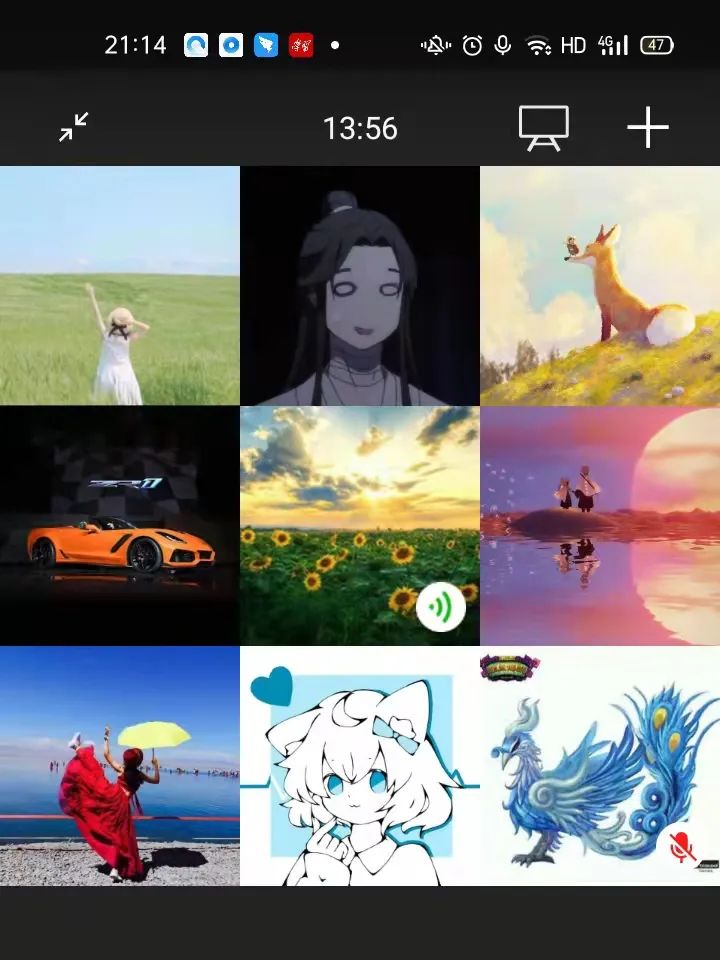Minimize the group call window
The image size is (720, 960).
click(73, 127)
